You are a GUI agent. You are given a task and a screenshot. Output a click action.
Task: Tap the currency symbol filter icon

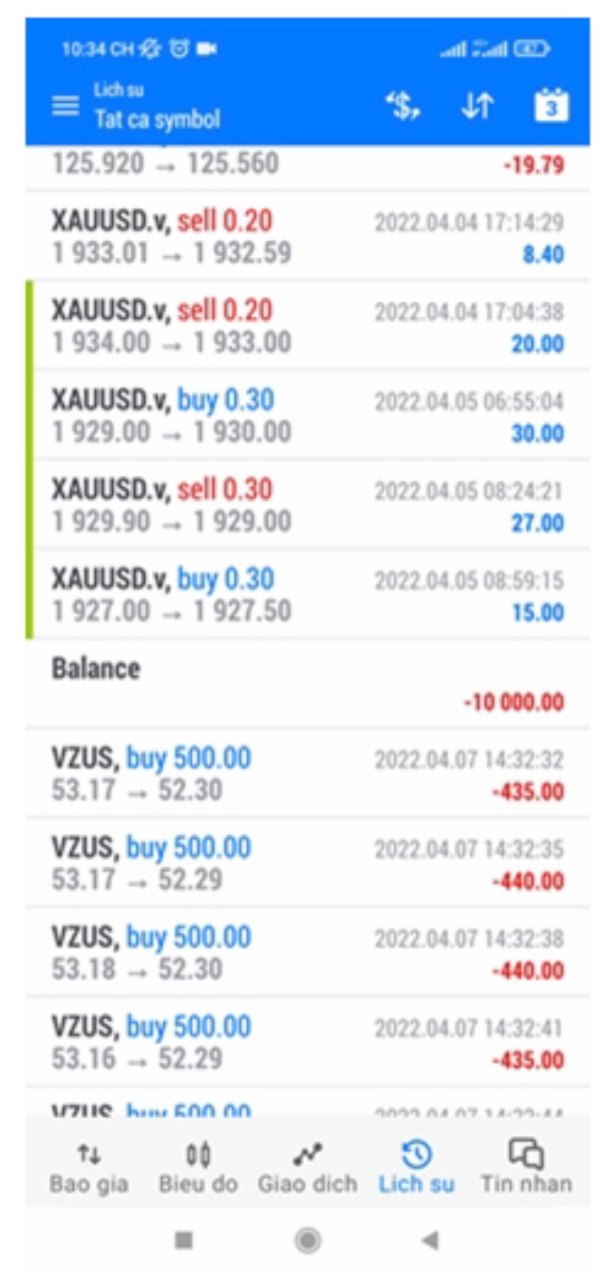tap(403, 106)
